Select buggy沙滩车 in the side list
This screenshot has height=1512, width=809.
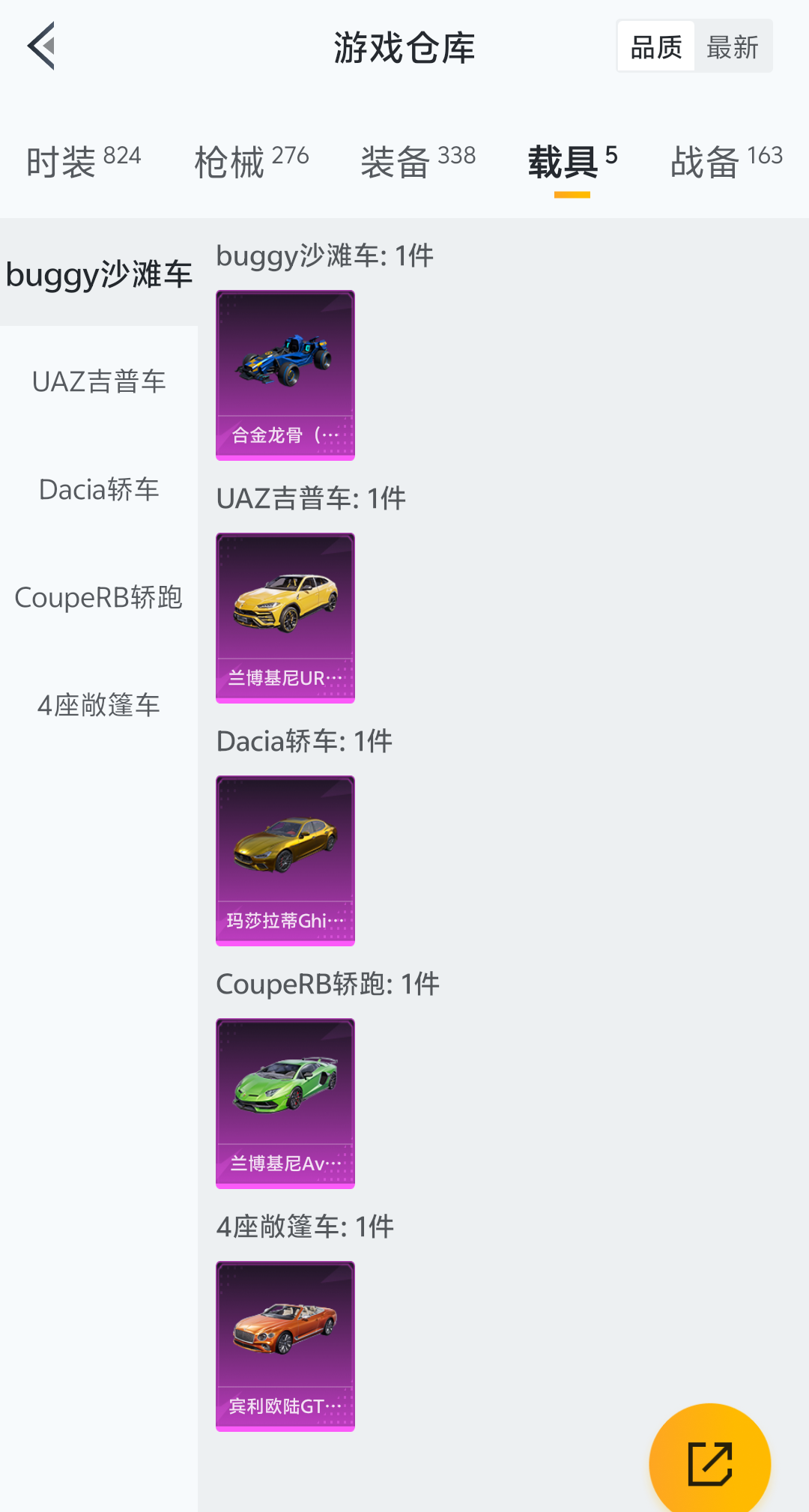tap(99, 273)
